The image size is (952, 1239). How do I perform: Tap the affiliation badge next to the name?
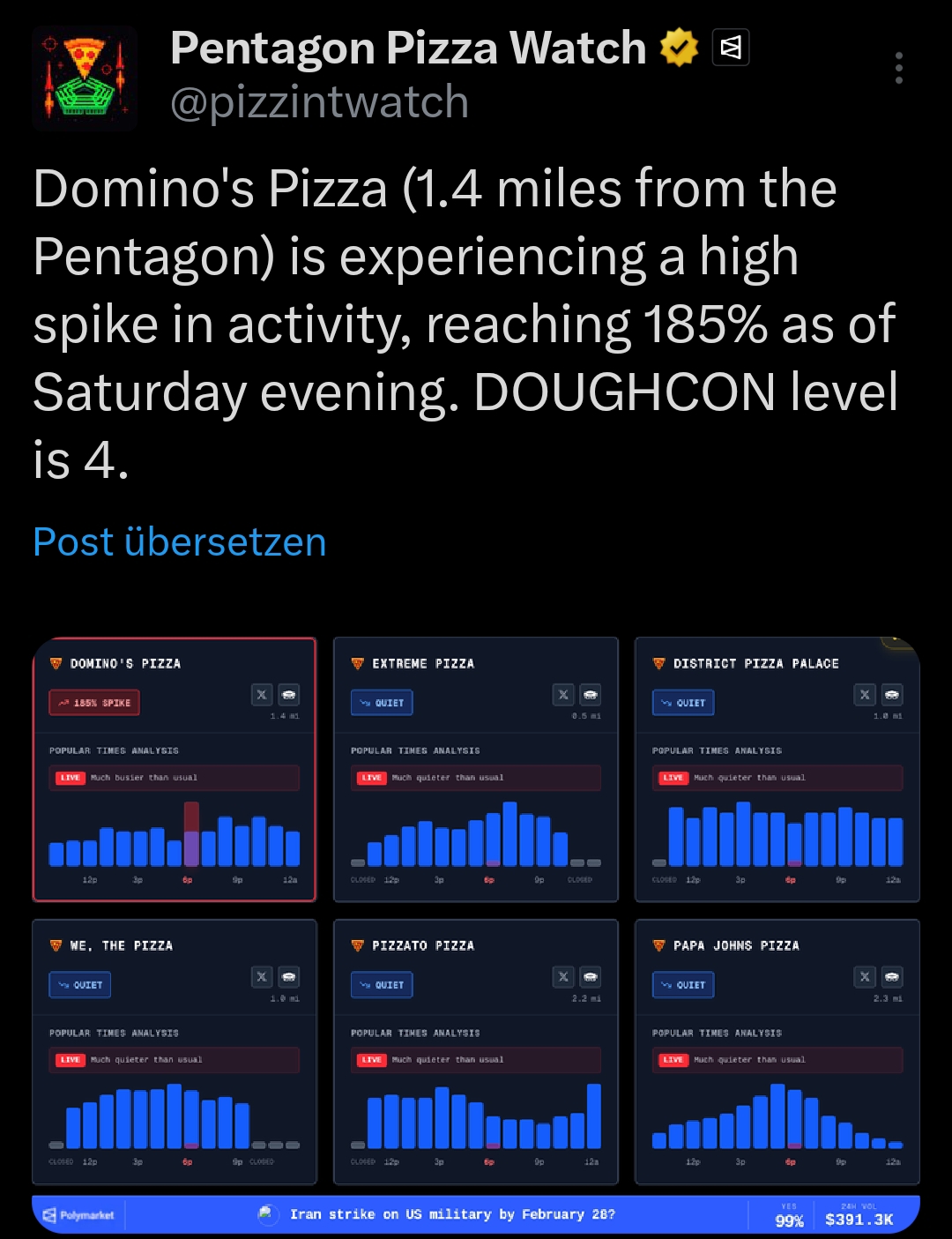[731, 48]
